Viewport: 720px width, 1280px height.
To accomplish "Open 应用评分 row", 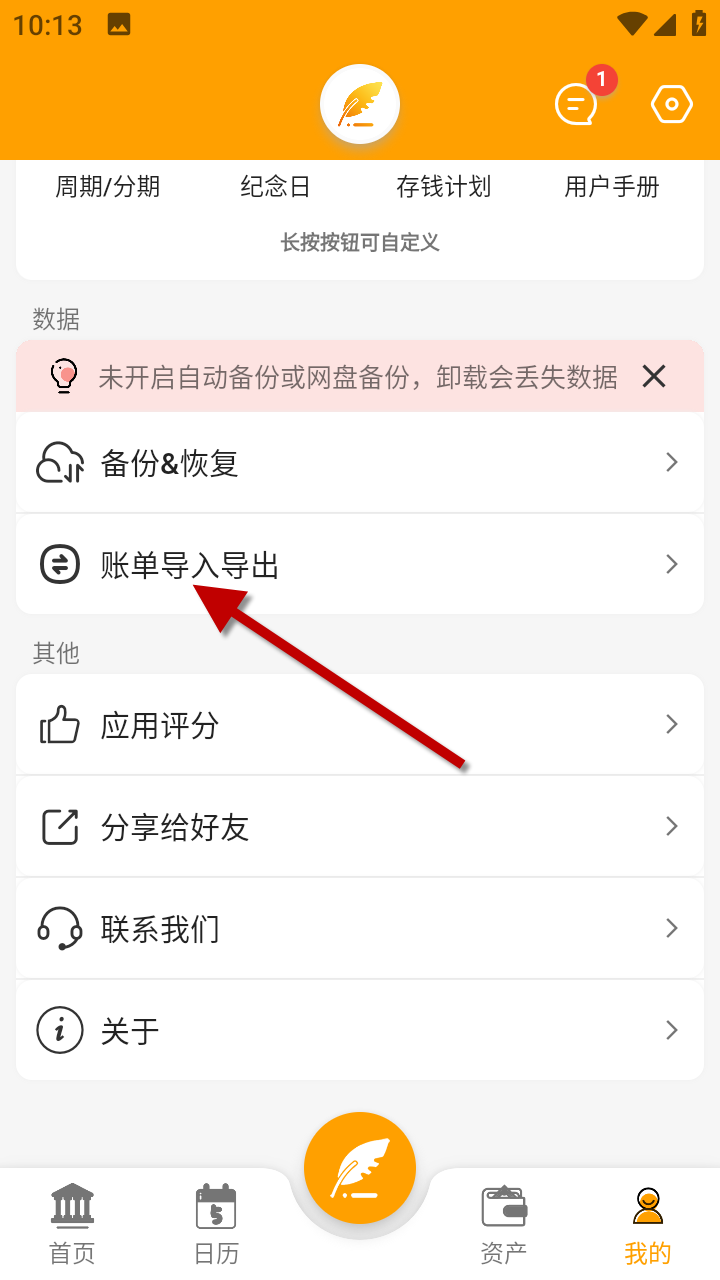I will [360, 725].
